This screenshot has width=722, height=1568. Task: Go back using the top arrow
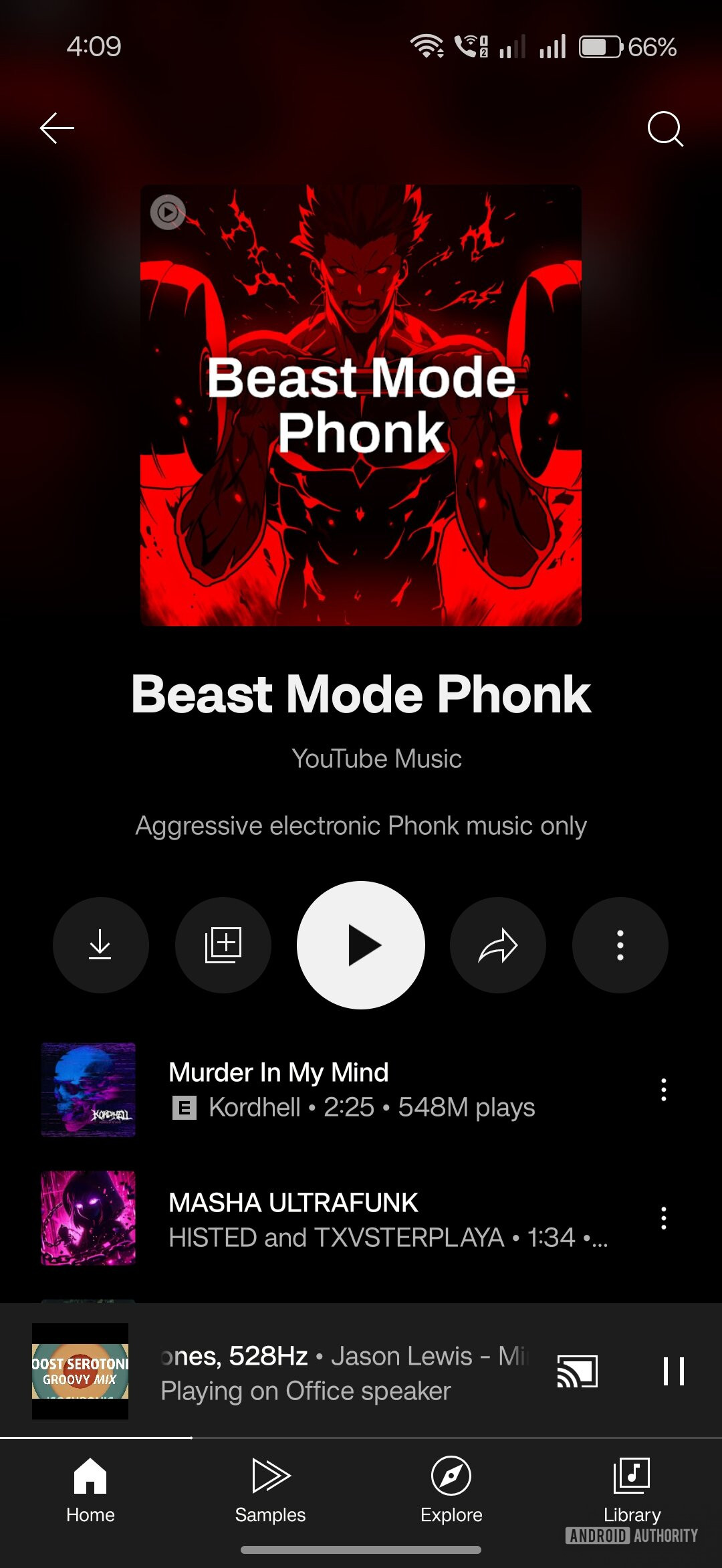tap(57, 128)
